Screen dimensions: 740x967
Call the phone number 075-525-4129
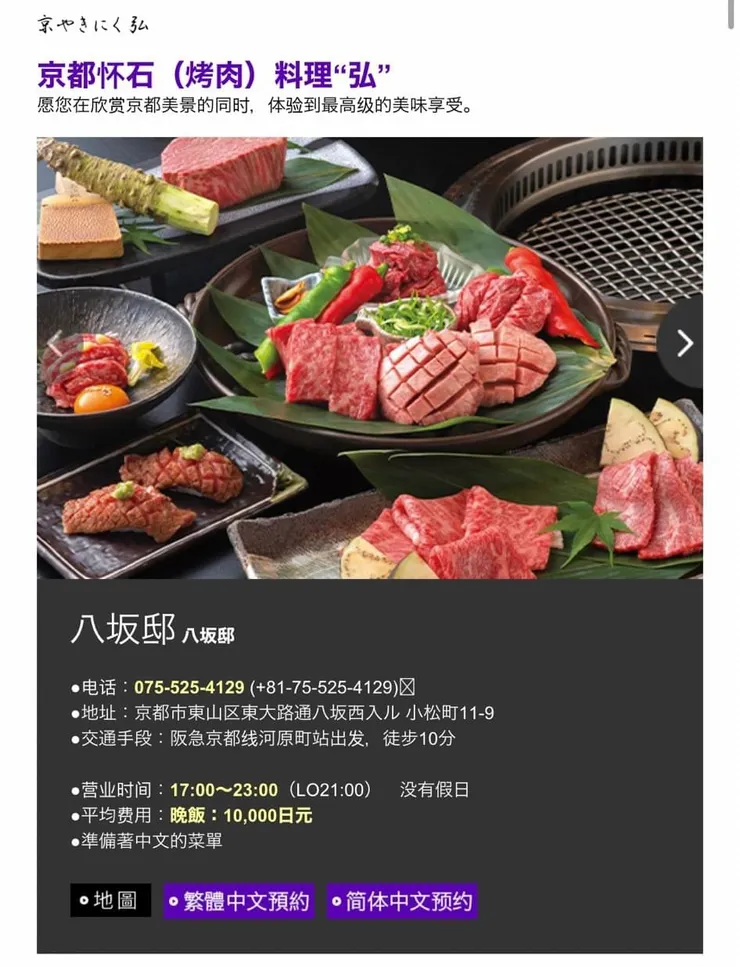[x=189, y=687]
